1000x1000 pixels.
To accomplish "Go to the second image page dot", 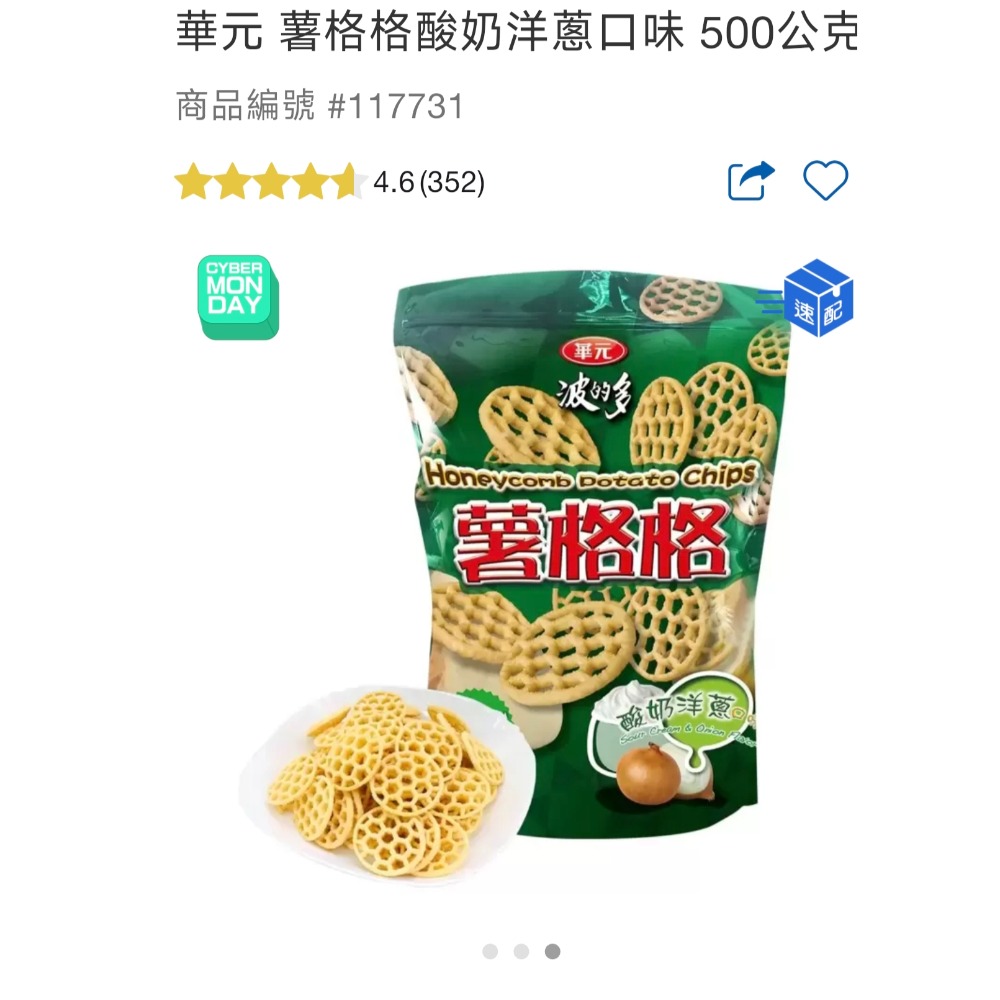I will tap(521, 951).
